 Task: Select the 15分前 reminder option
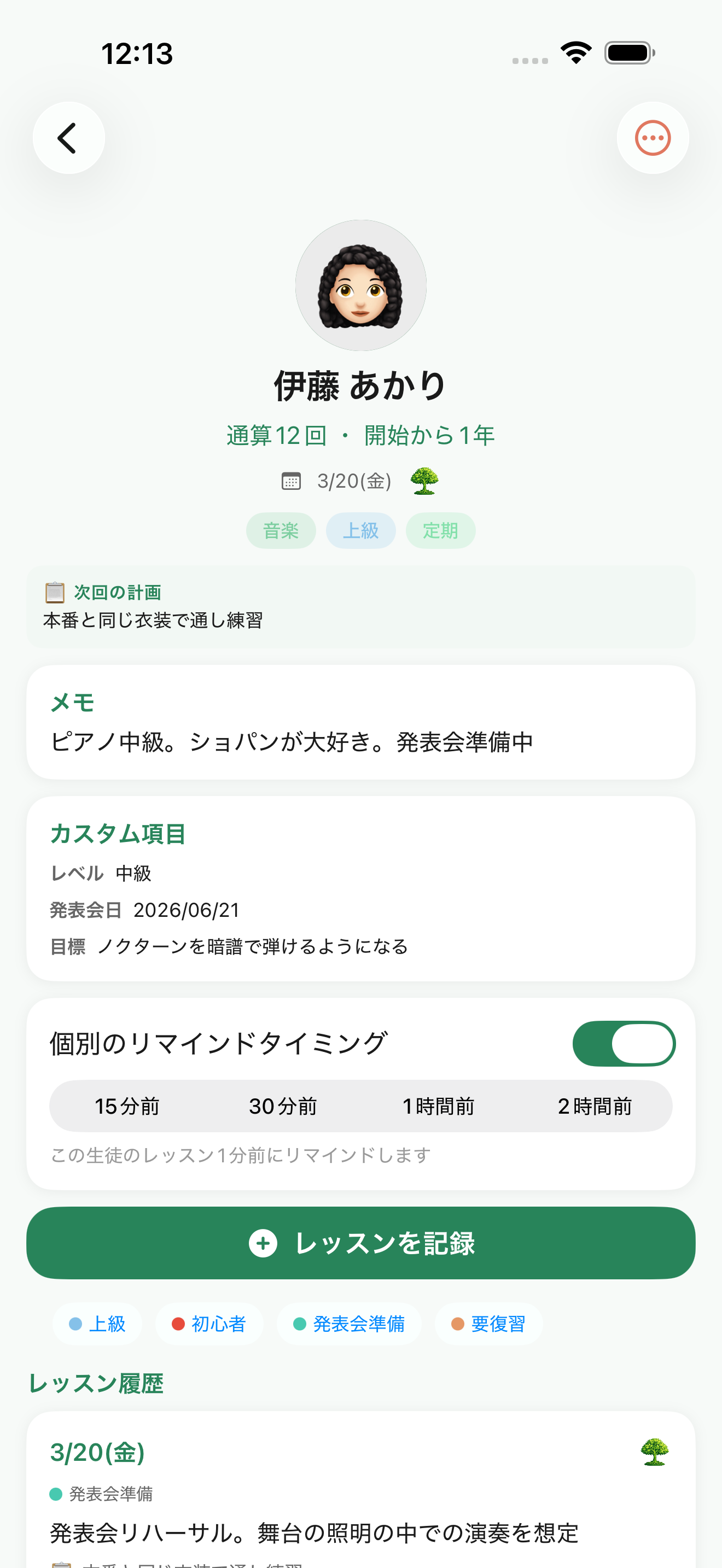pos(128,1107)
